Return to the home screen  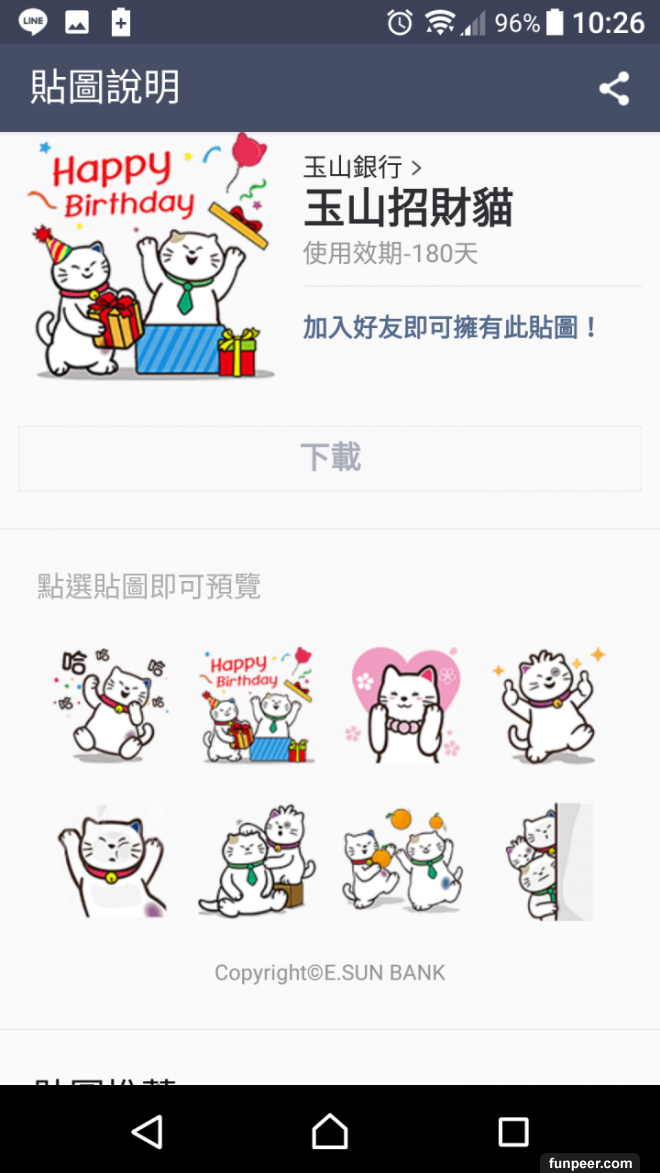330,1131
